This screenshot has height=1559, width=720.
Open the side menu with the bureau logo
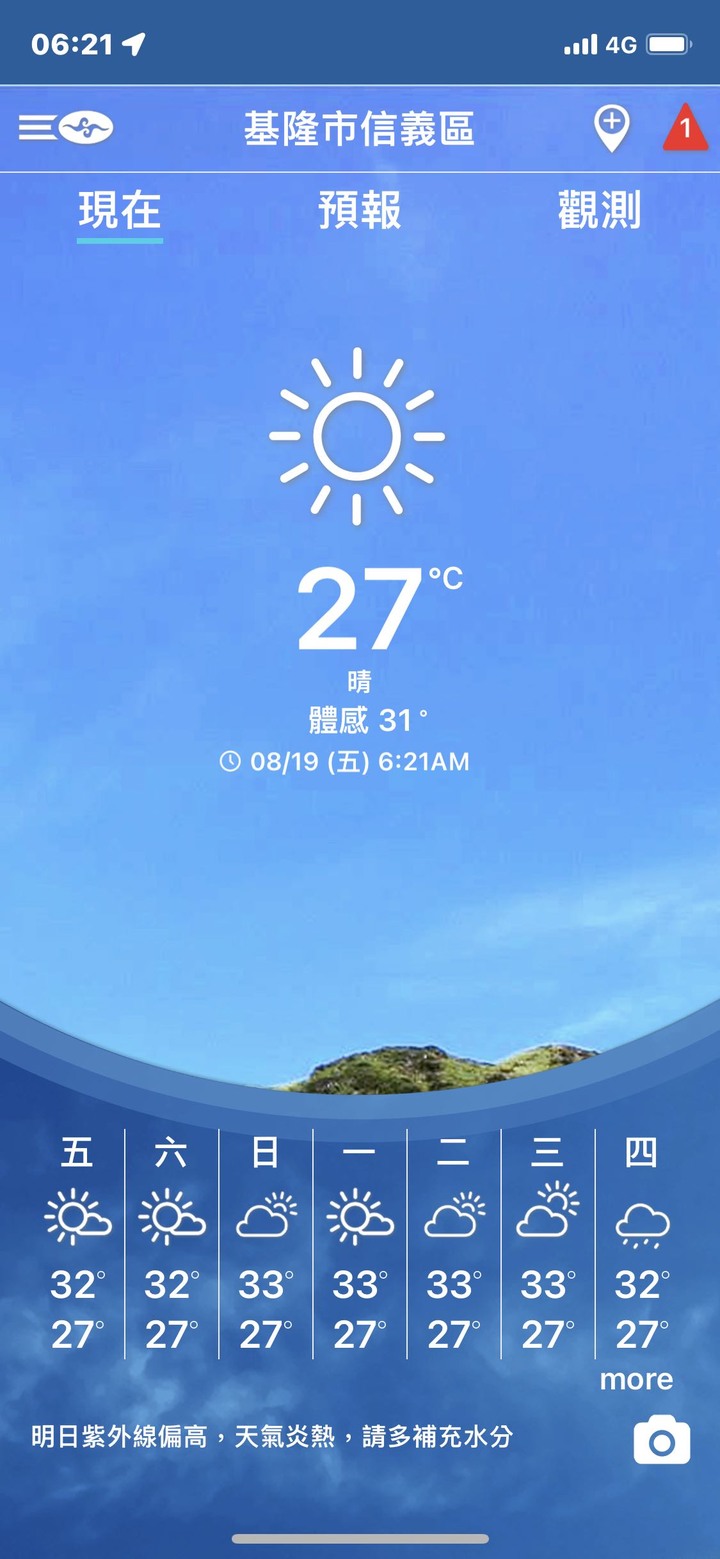tap(66, 128)
